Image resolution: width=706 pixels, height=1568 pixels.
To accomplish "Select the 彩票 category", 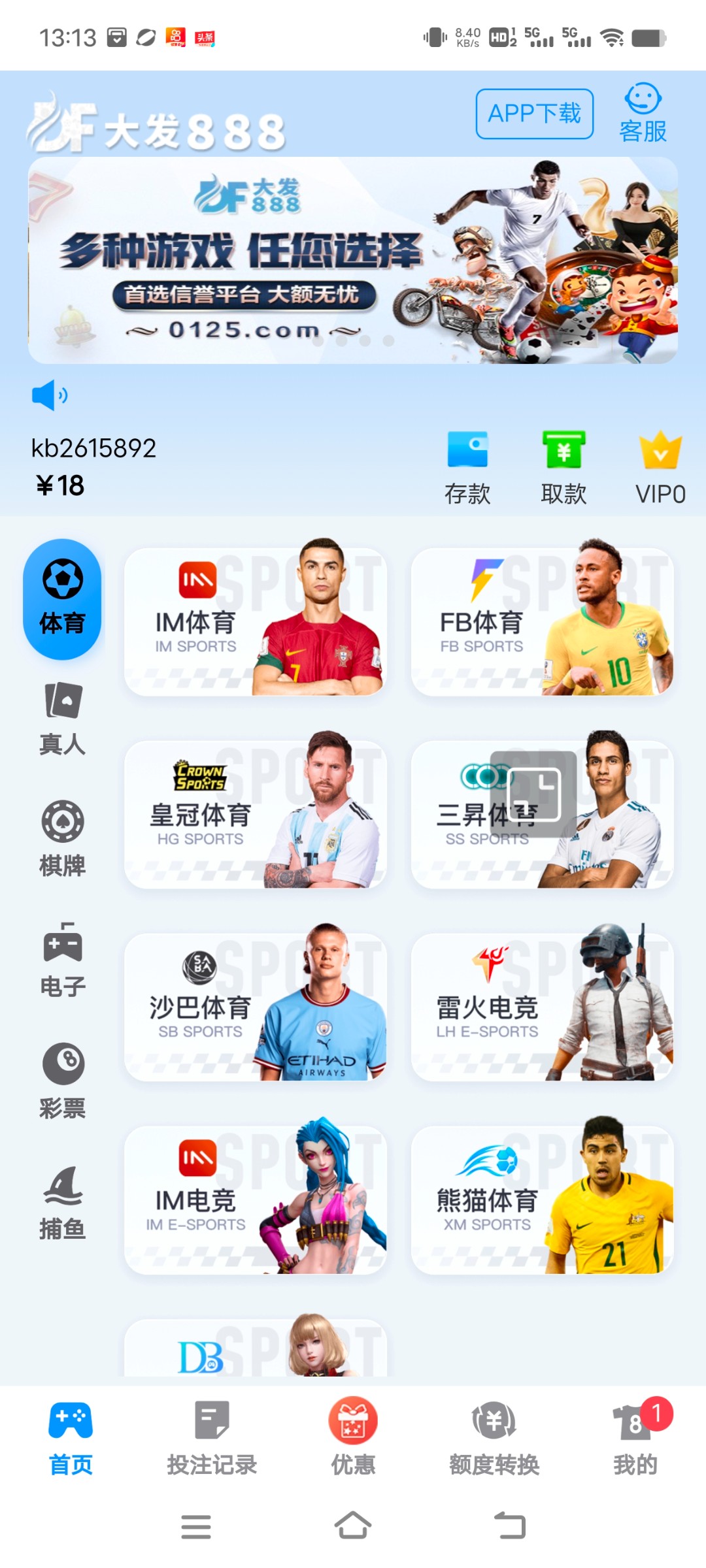I will [x=63, y=1081].
